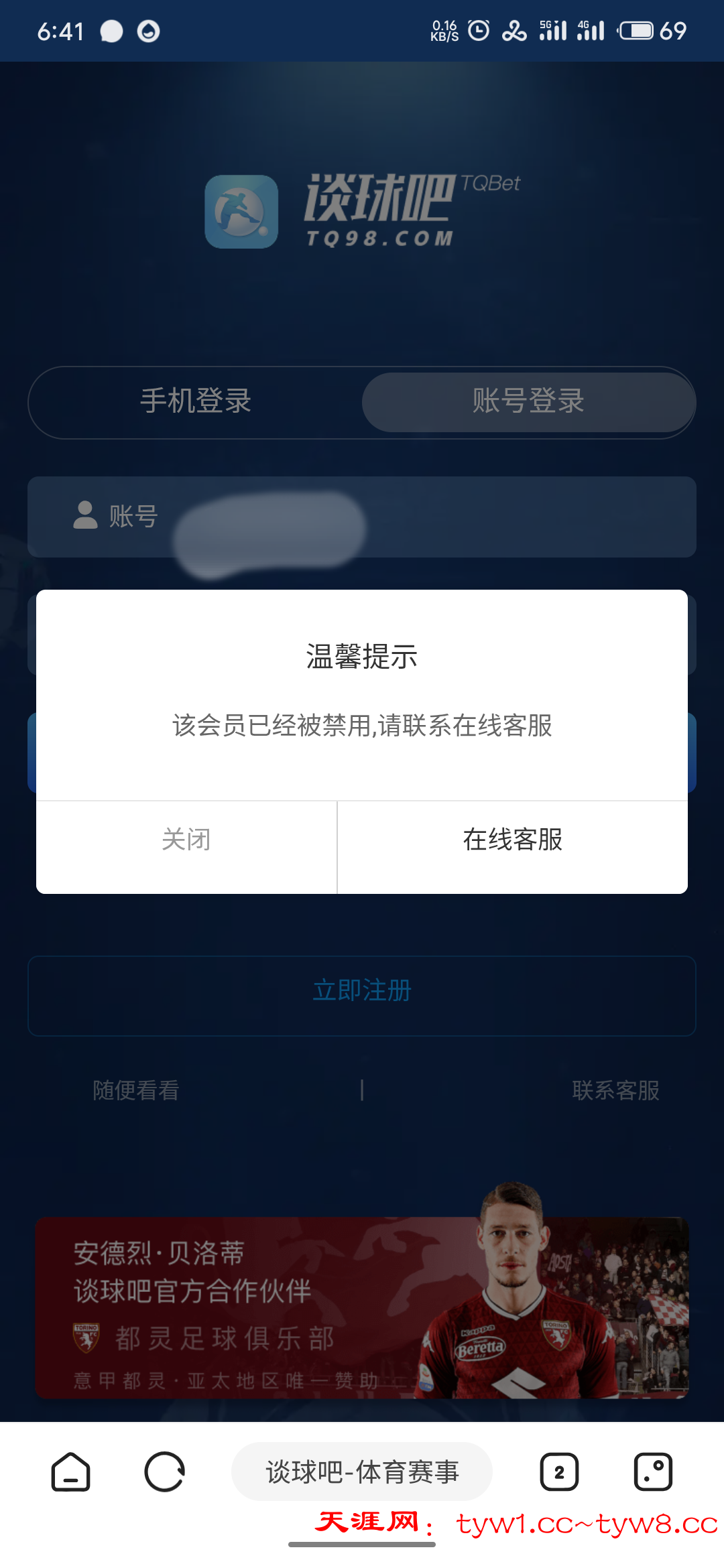
Task: Open the browser menu icon
Action: (653, 1472)
